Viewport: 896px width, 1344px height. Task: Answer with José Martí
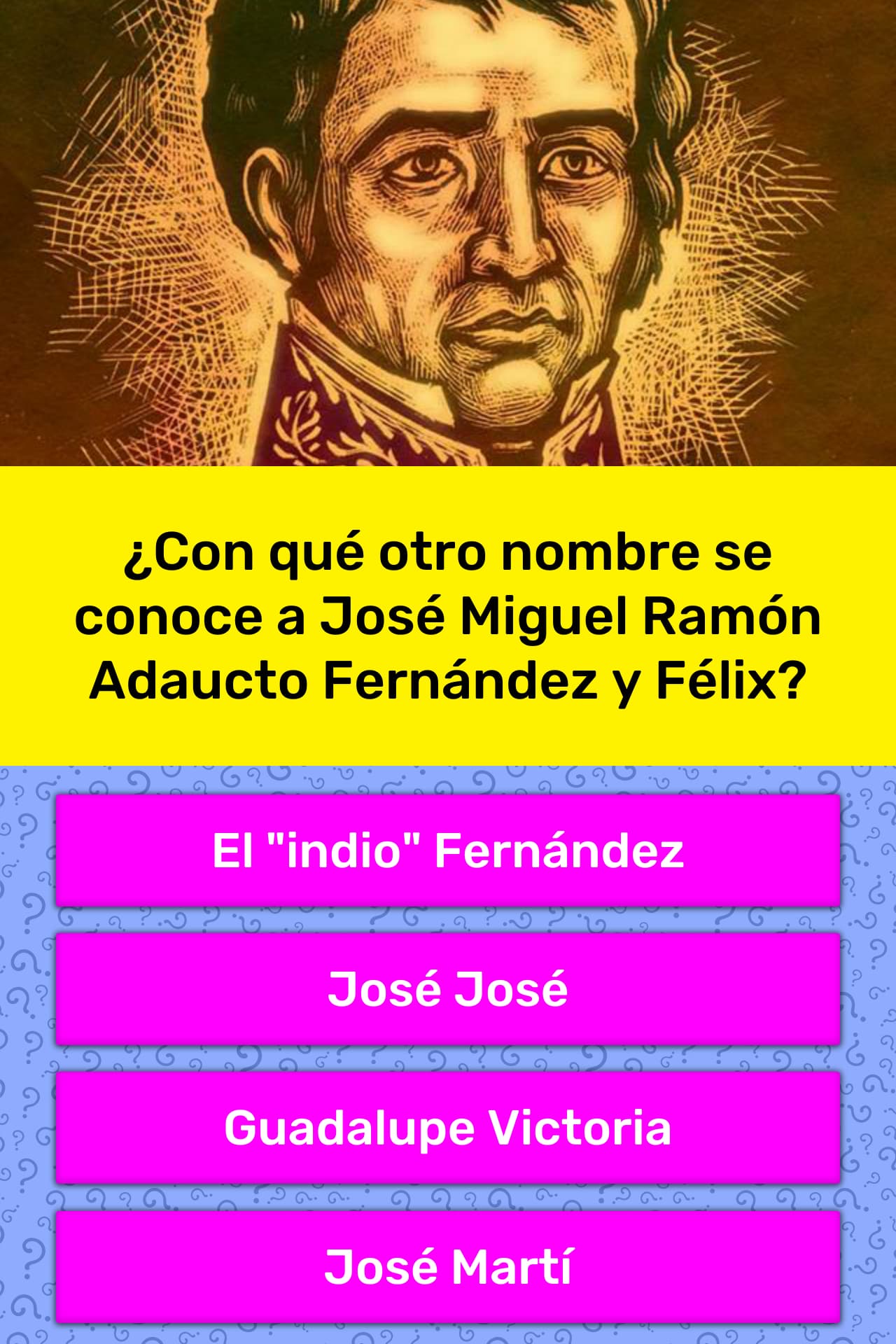448,1266
